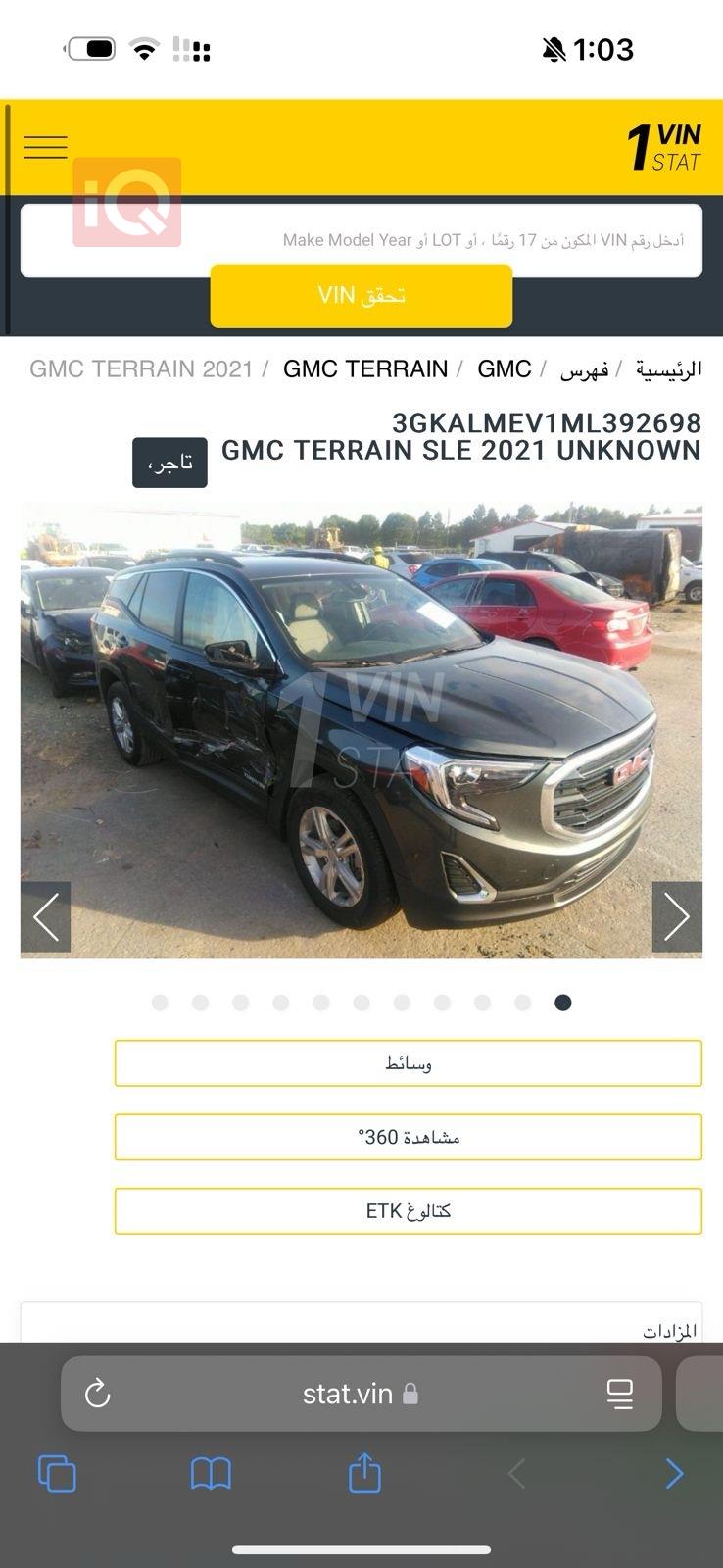723x1568 pixels.
Task: Tap the yellow تحقق VIN button
Action: pos(361,295)
